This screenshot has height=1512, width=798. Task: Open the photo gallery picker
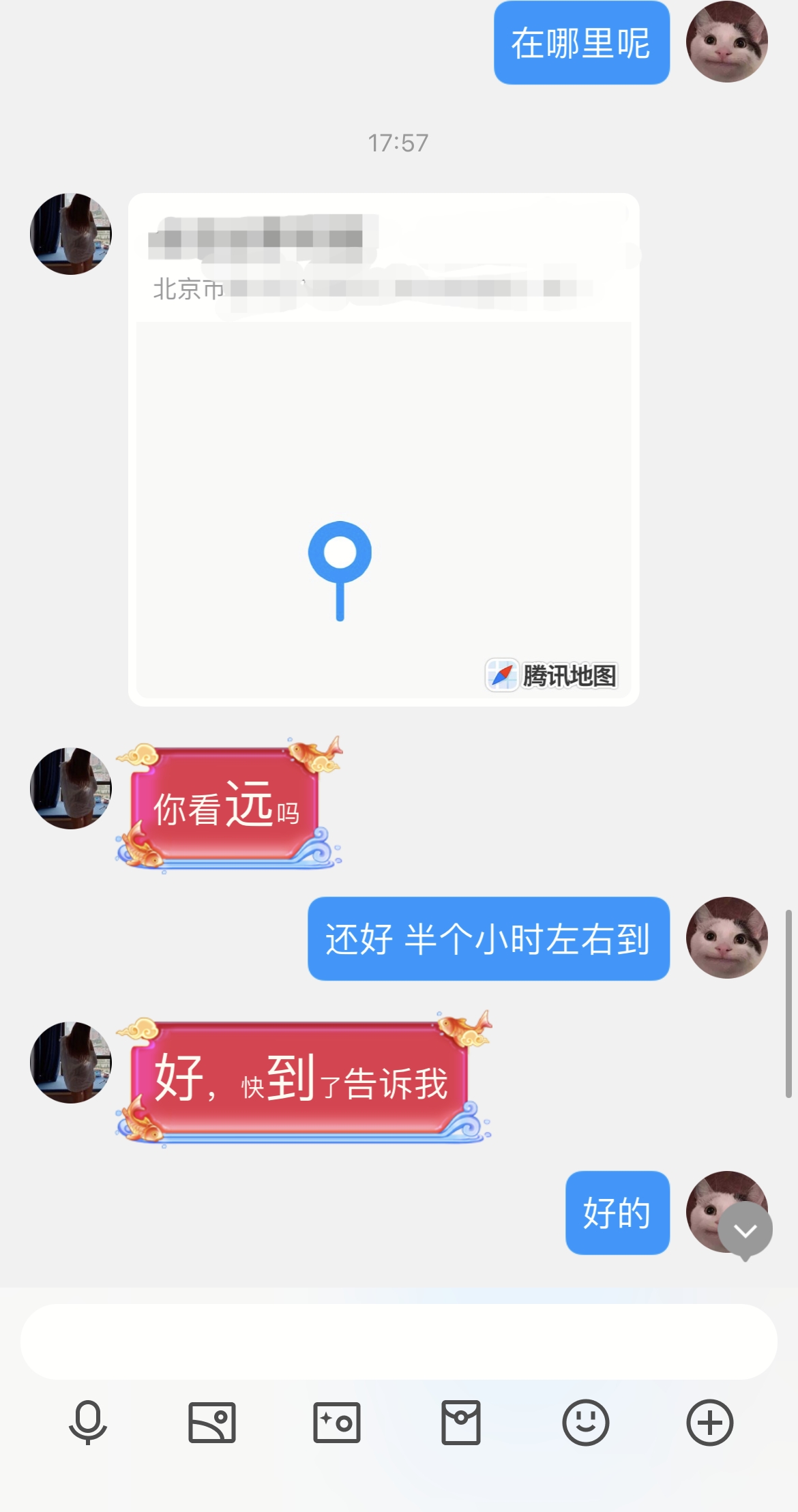point(212,1423)
